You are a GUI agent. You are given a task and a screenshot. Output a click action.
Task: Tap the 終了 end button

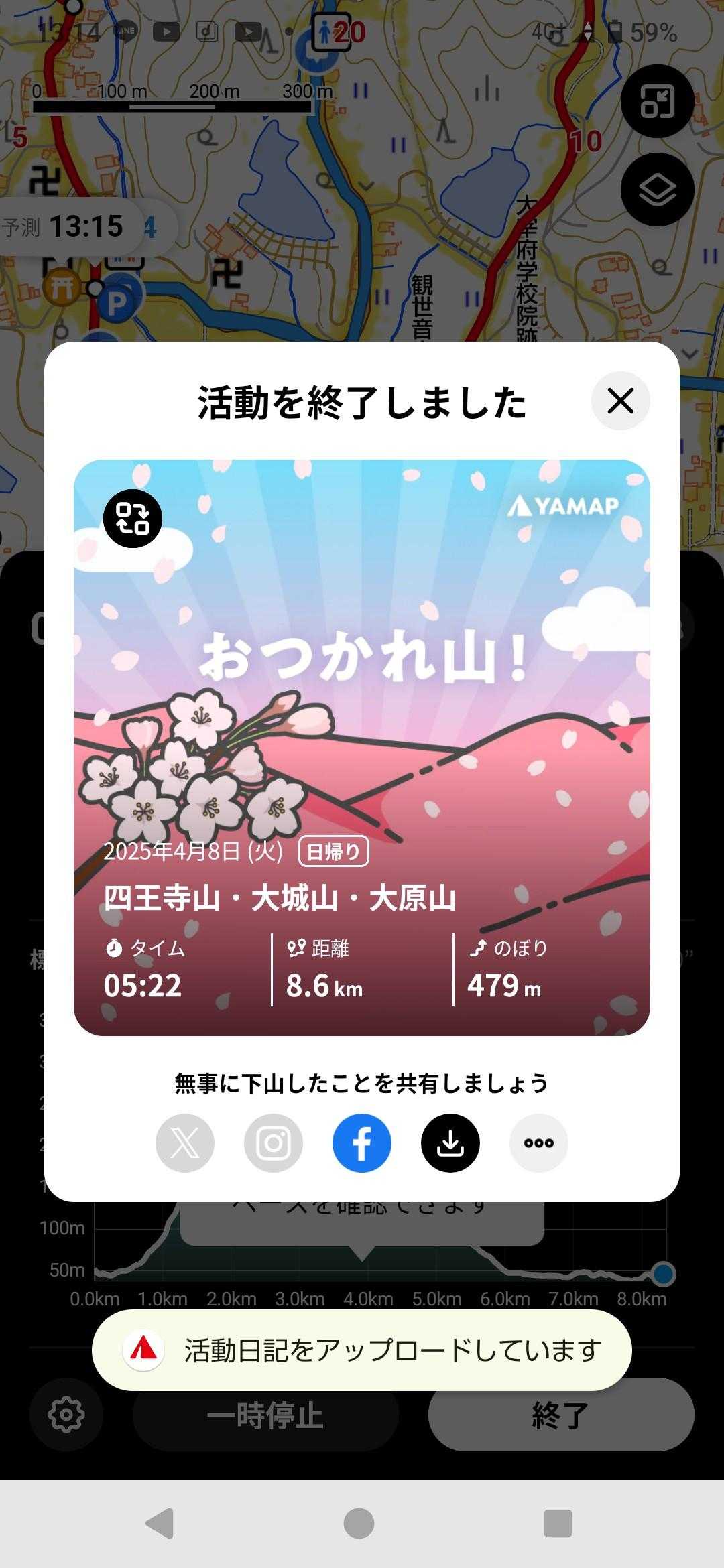560,1415
